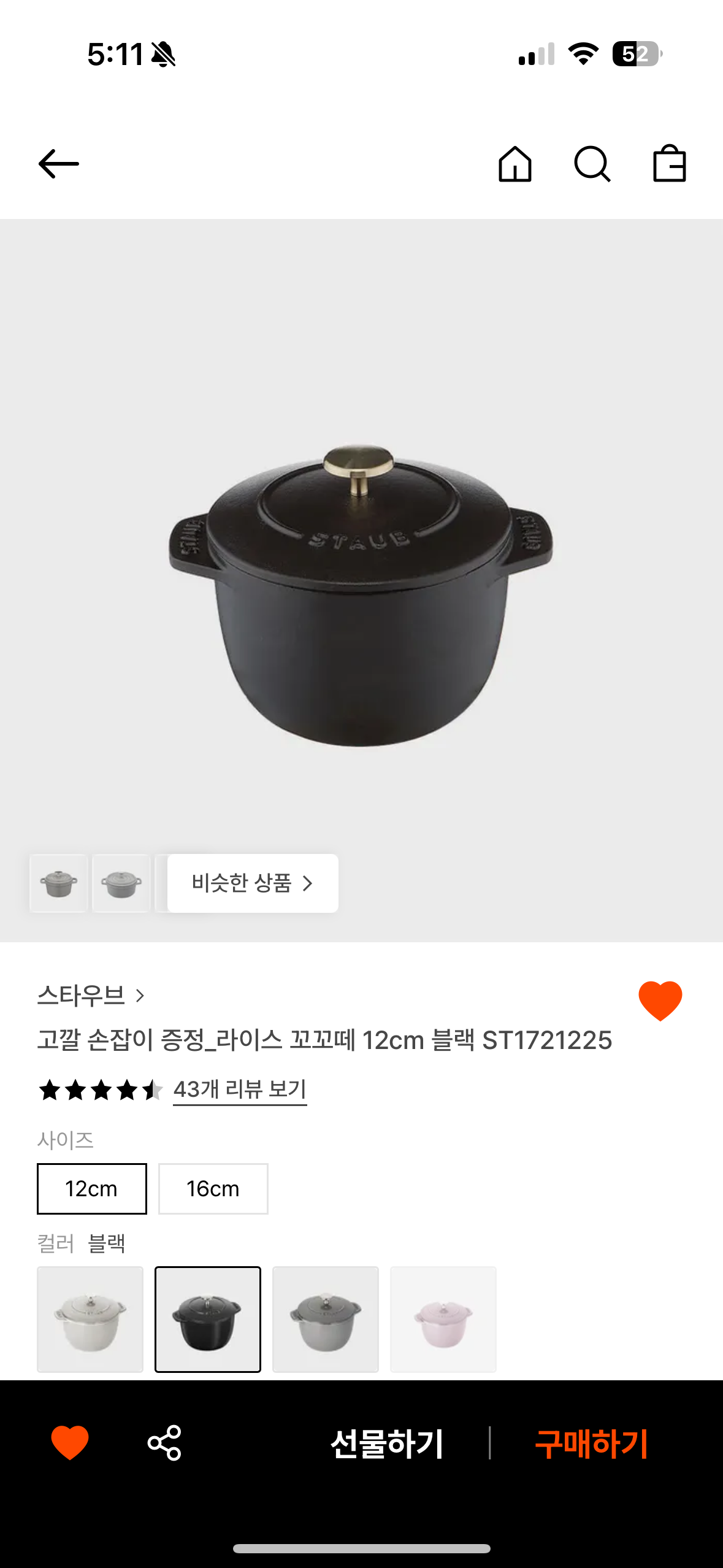The width and height of the screenshot is (723, 1568).
Task: Choose the black pot color
Action: tap(208, 1319)
